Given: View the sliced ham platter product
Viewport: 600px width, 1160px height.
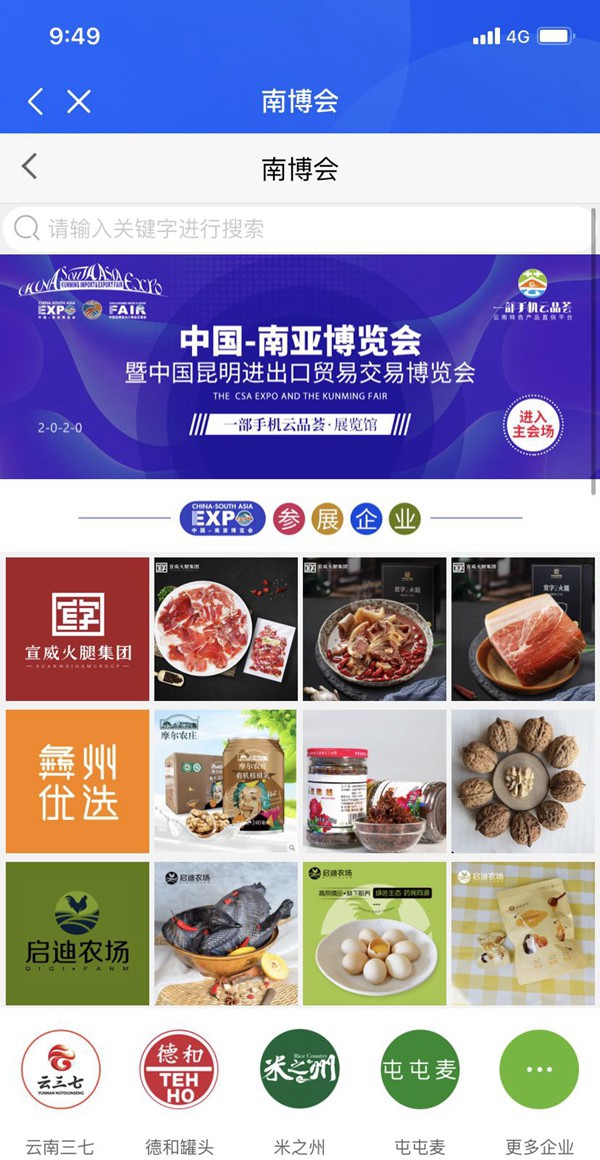Looking at the screenshot, I should pos(226,629).
